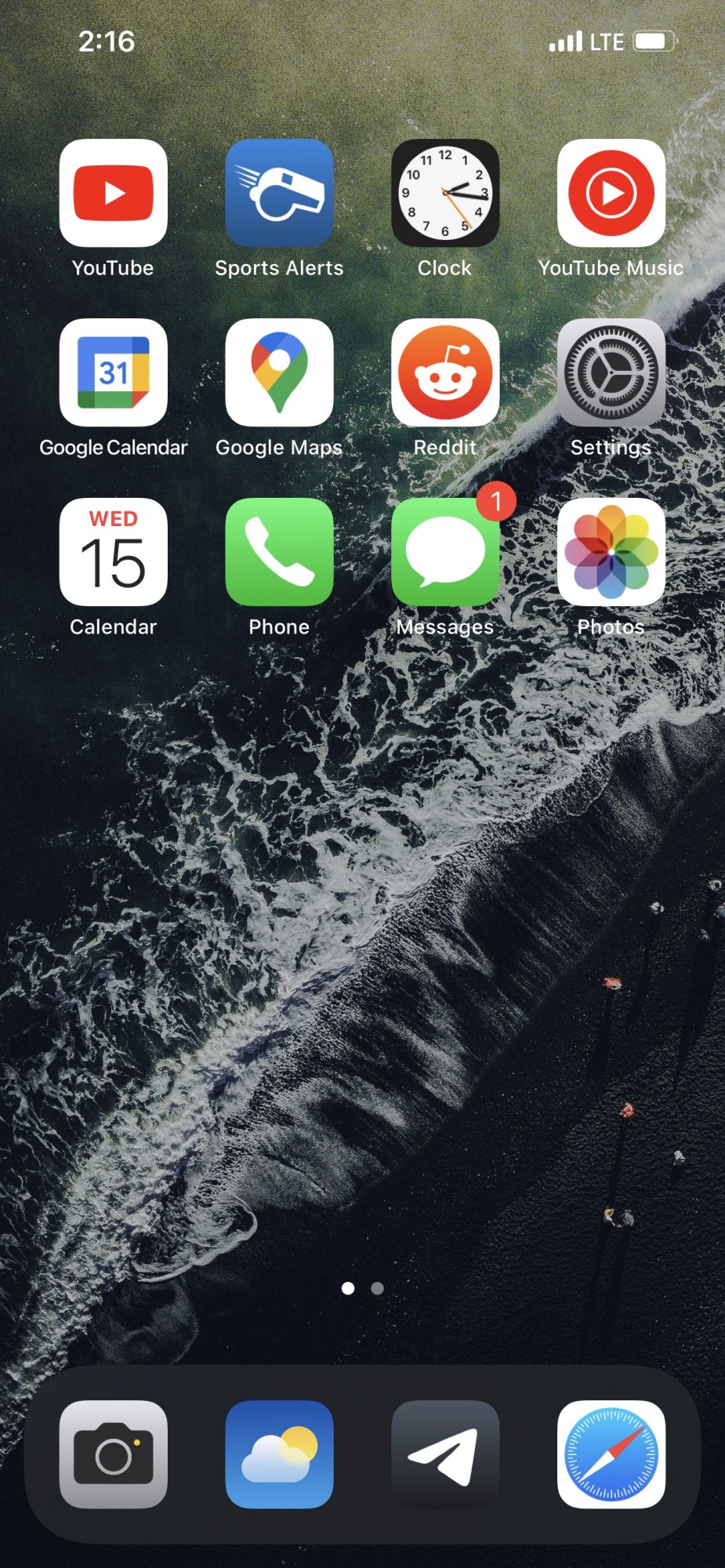Open the Photos app
The image size is (725, 1568).
click(611, 552)
